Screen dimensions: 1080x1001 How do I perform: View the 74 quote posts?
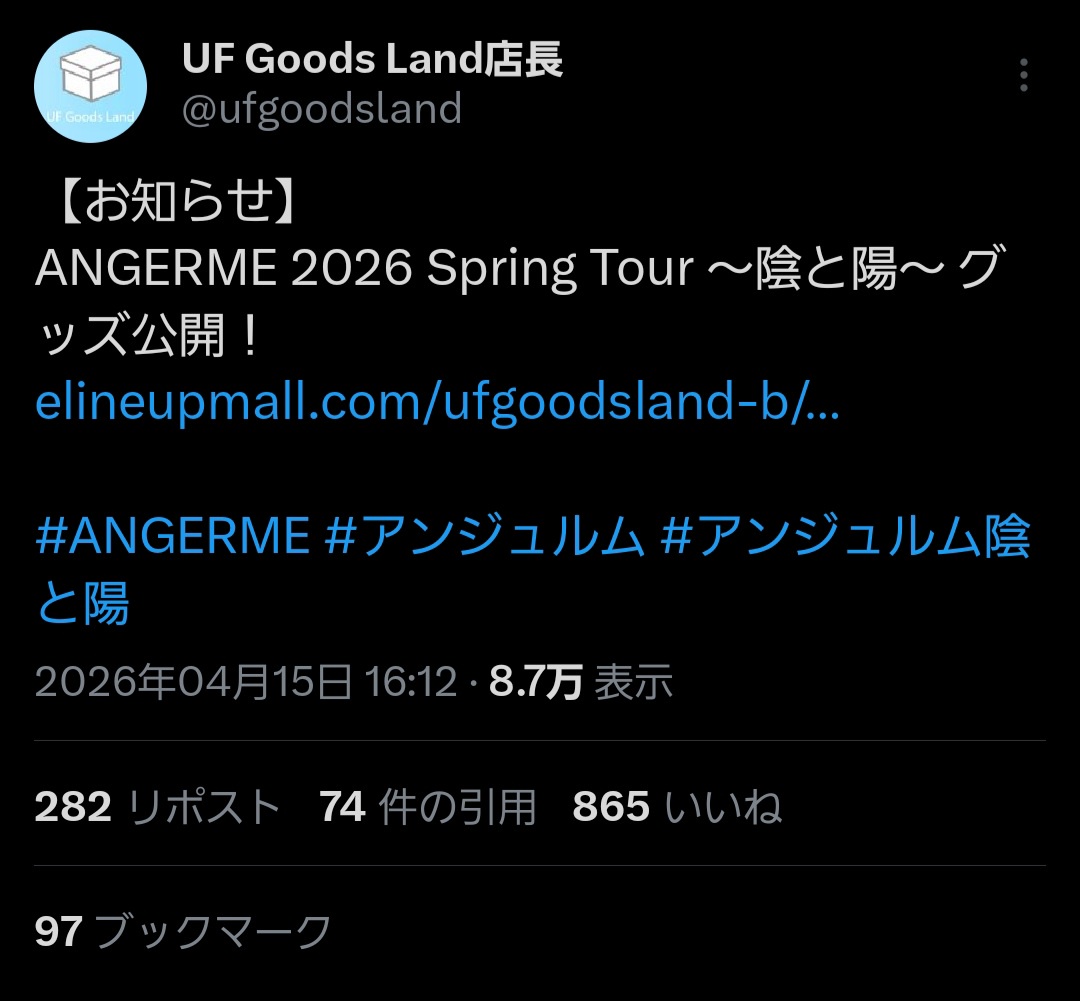point(428,806)
